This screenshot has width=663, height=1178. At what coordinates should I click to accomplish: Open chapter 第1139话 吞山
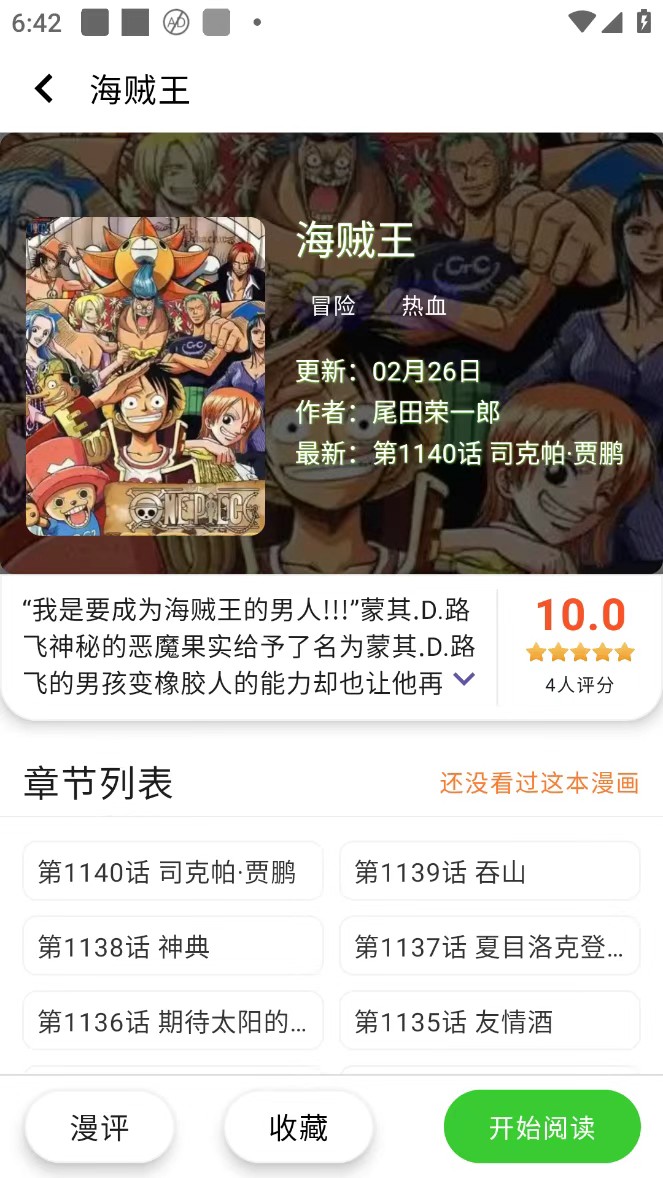tap(489, 871)
